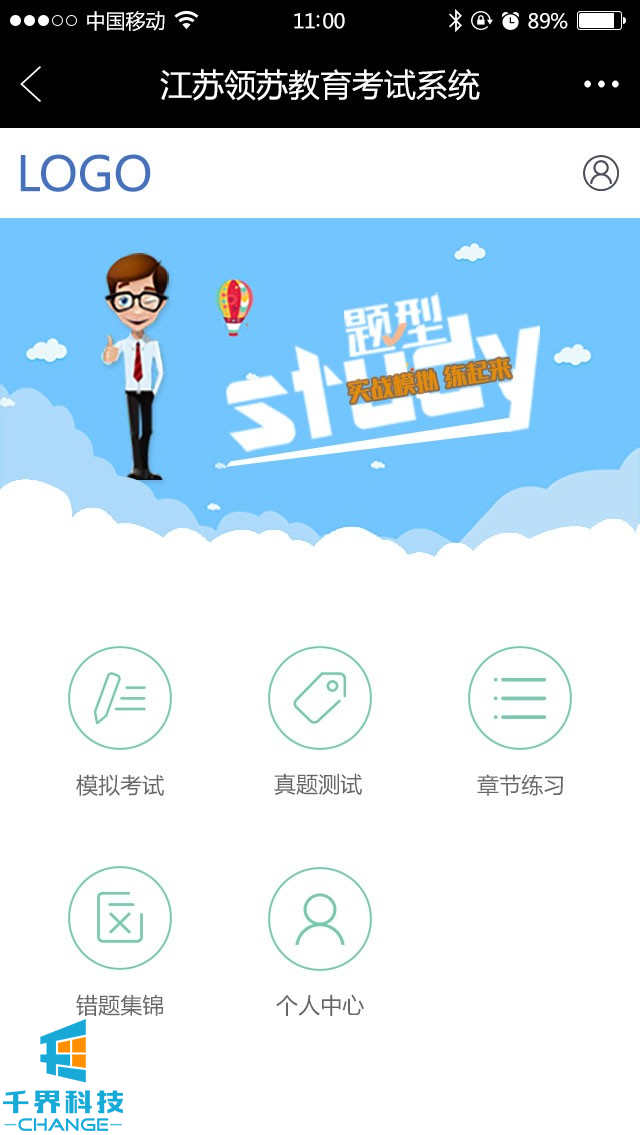The width and height of the screenshot is (640, 1135).
Task: Open the three-dot overflow menu
Action: pos(601,85)
